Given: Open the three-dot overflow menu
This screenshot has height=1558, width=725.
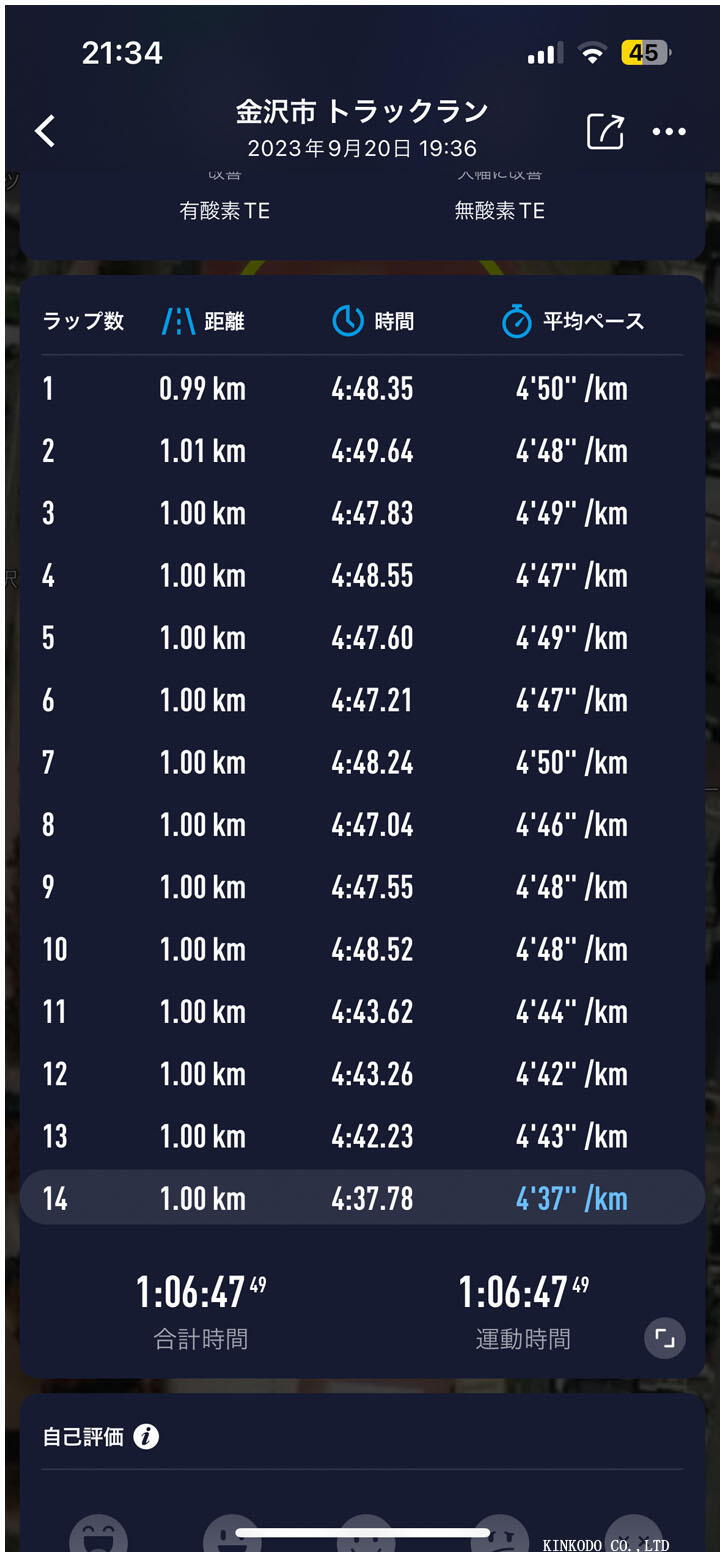Looking at the screenshot, I should pos(669,132).
